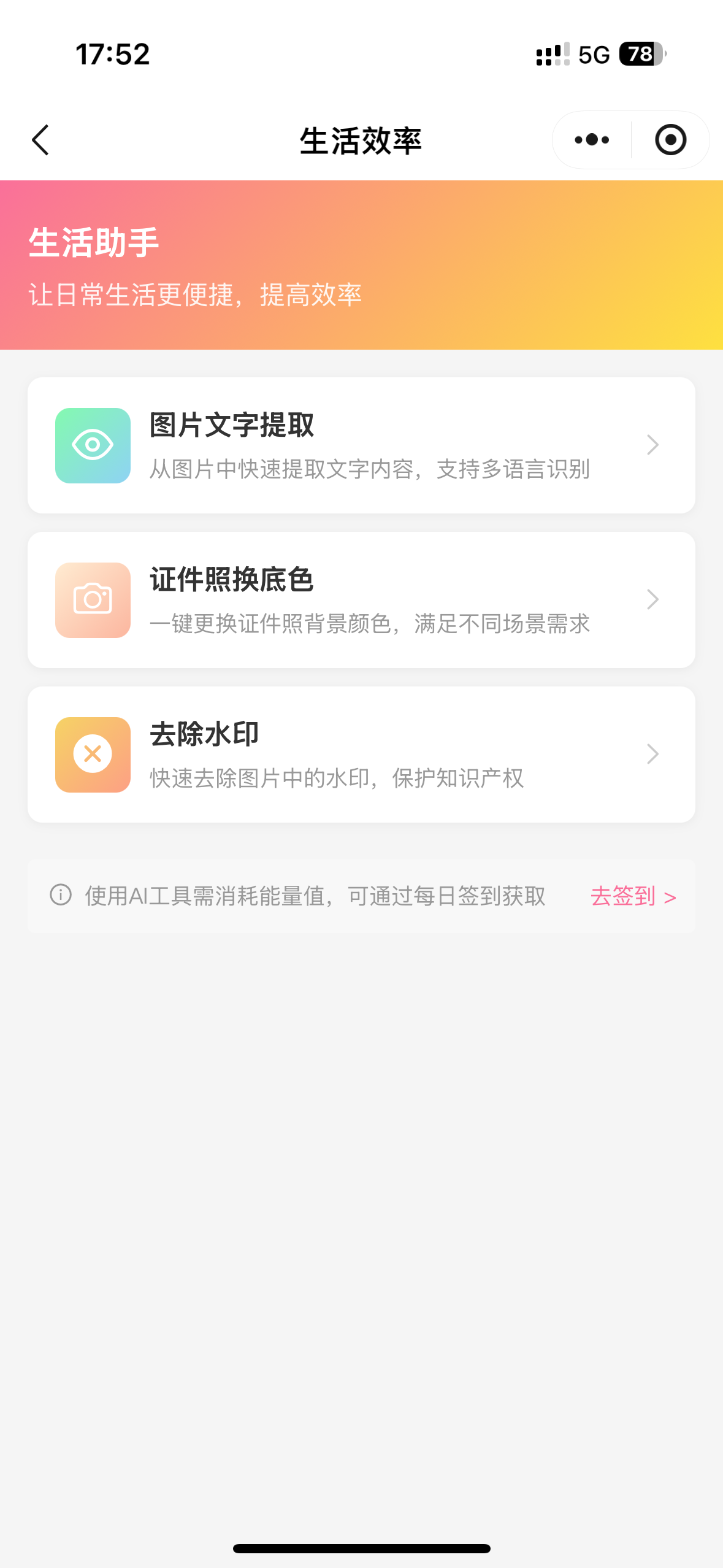Viewport: 723px width, 1568px height.
Task: Go back using the top-left arrow
Action: [40, 140]
